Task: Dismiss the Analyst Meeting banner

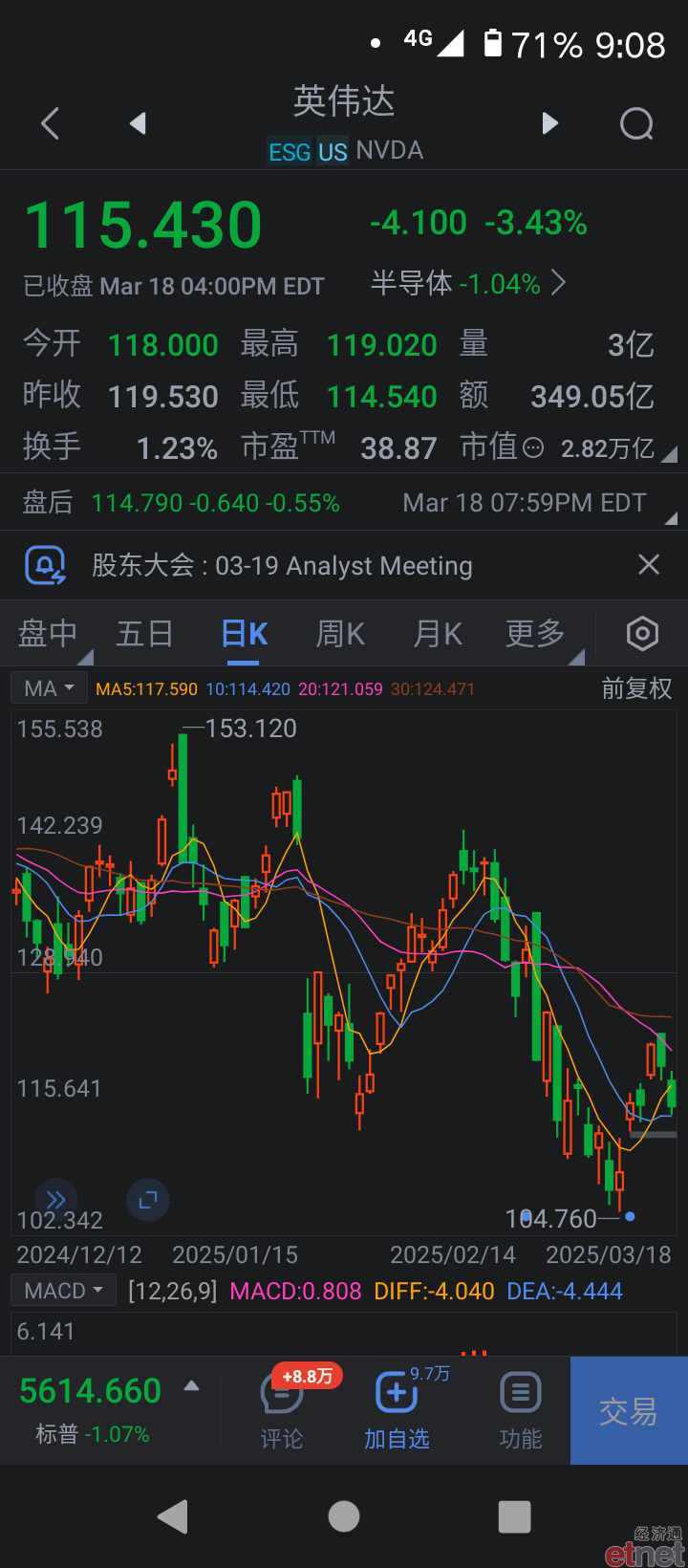Action: click(x=649, y=565)
